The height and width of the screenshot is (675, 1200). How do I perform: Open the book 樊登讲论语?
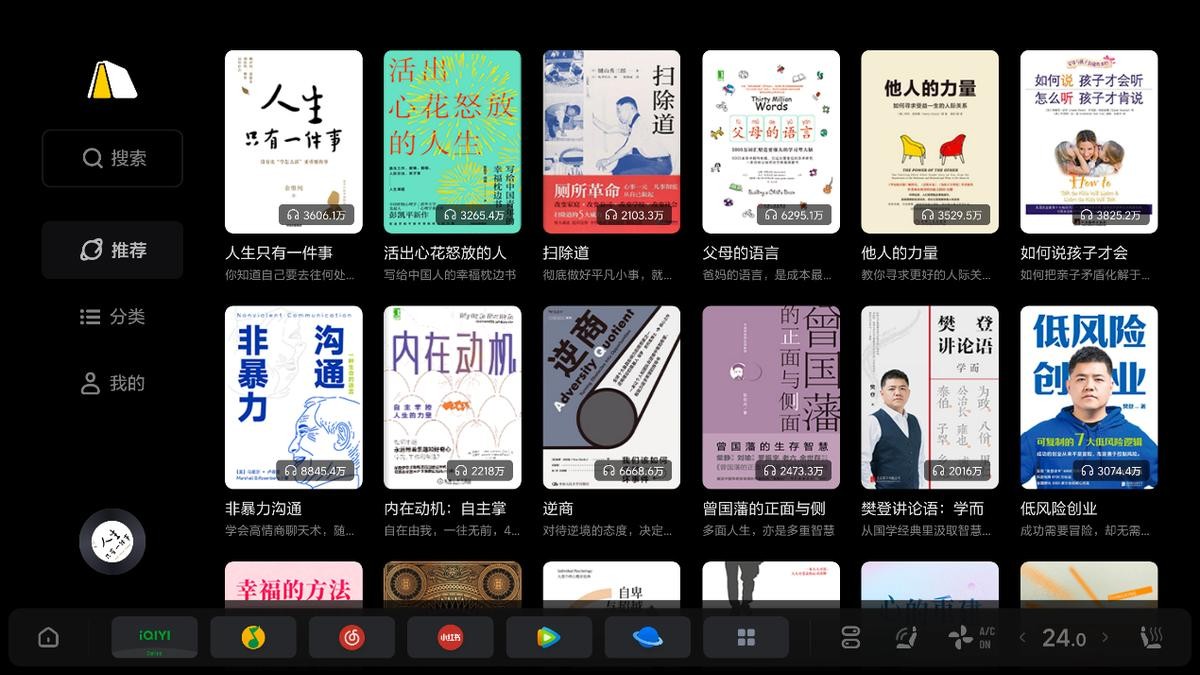(929, 397)
